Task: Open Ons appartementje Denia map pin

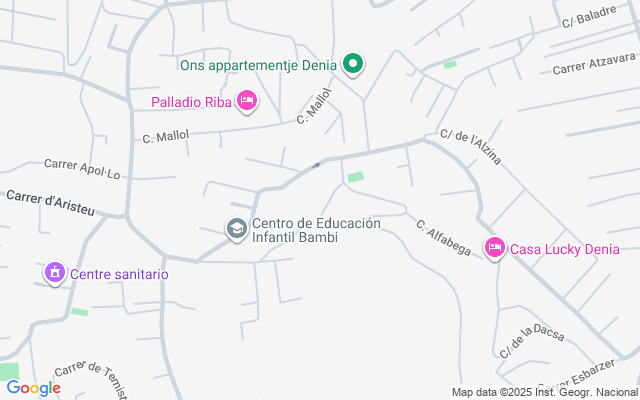Action: point(352,65)
